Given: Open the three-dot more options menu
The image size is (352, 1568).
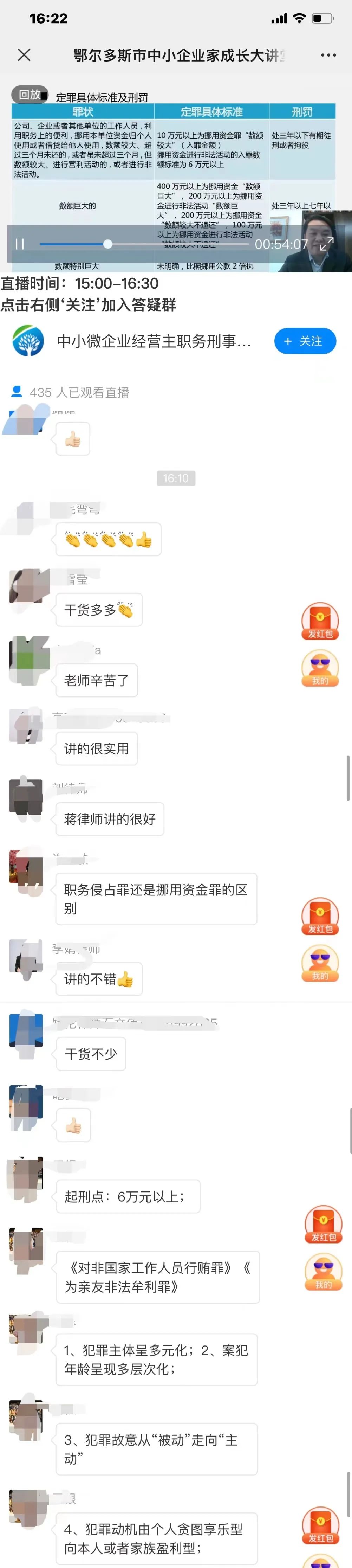Looking at the screenshot, I should coord(328,55).
